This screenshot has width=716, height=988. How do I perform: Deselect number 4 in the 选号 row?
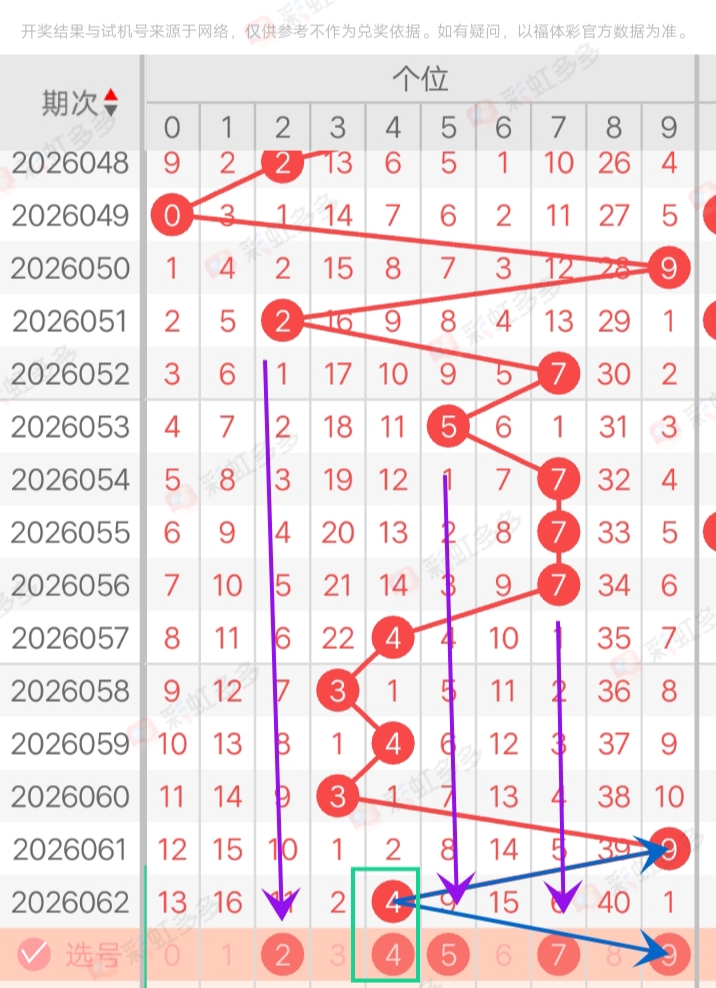click(393, 956)
